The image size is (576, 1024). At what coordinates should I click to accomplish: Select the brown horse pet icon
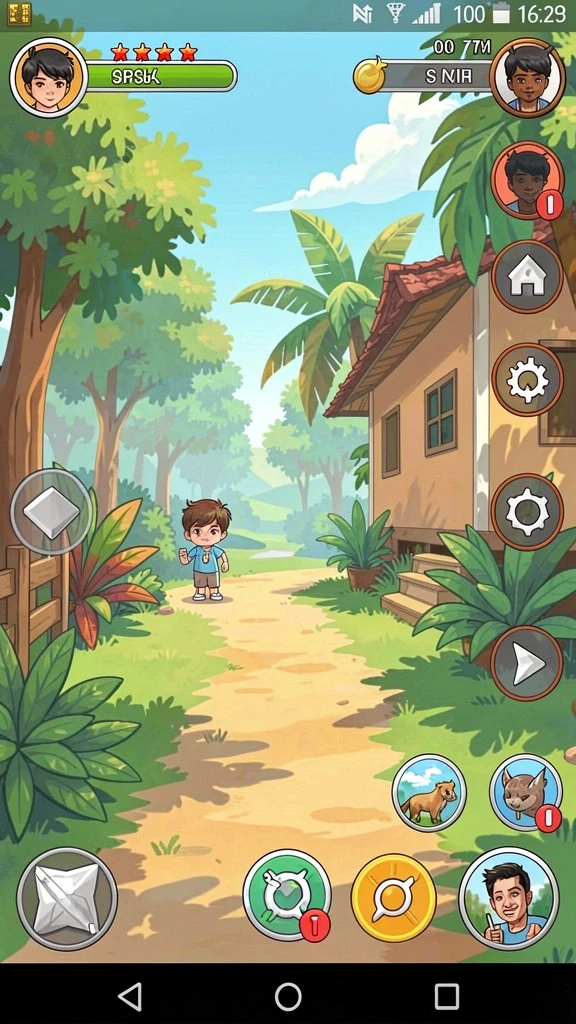tap(429, 793)
